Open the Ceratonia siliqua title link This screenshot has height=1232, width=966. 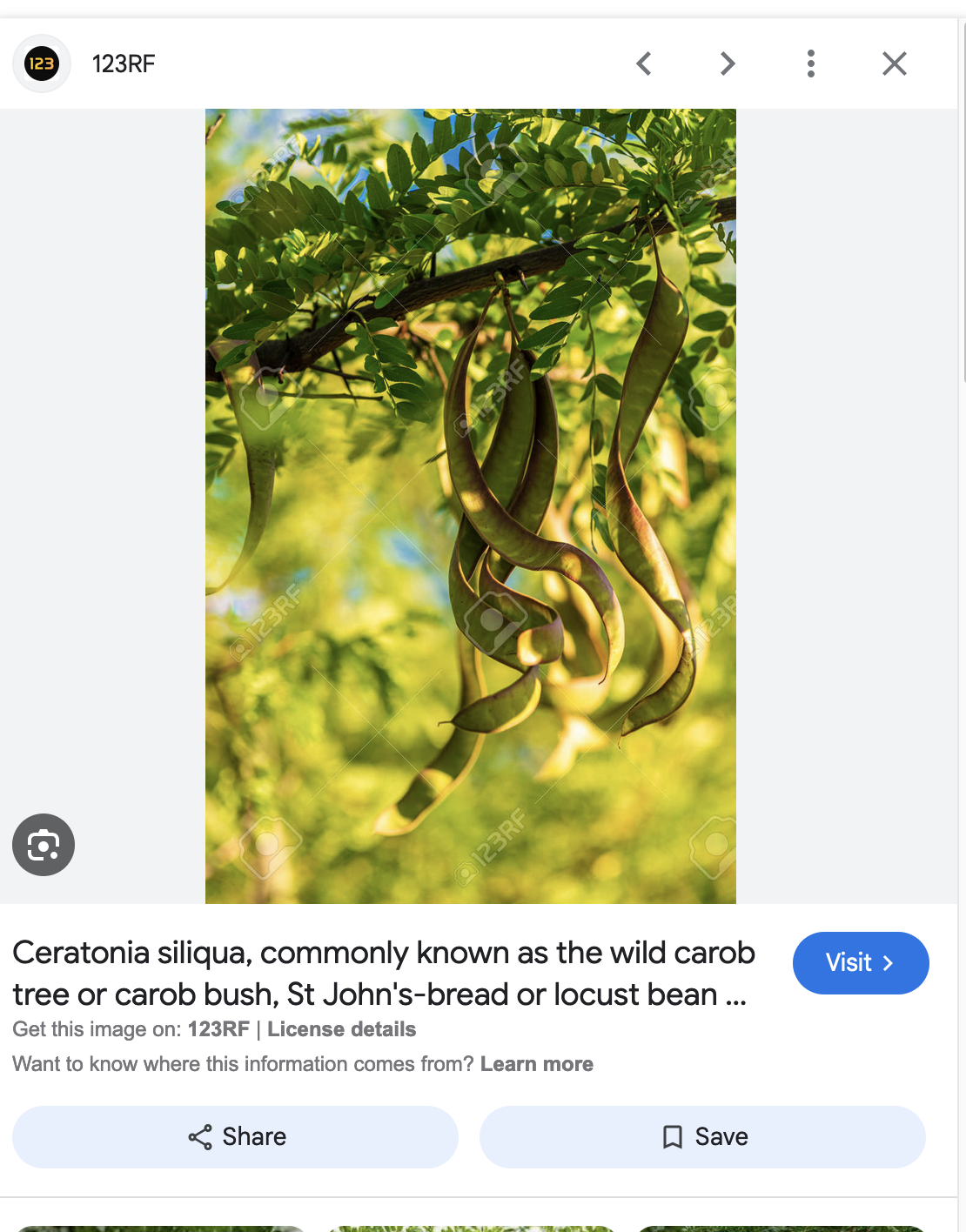coord(383,973)
